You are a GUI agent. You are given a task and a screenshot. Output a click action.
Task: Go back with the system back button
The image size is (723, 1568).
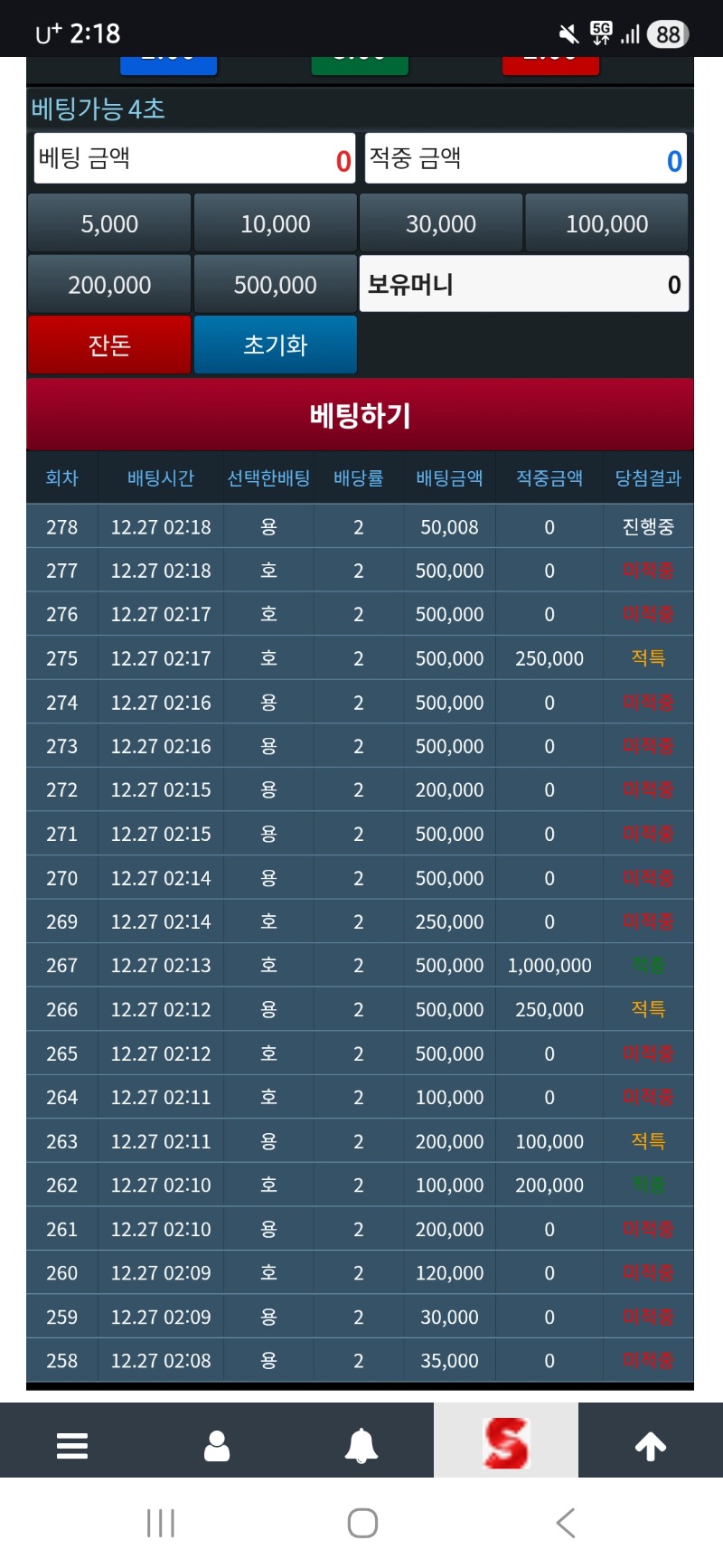566,1523
